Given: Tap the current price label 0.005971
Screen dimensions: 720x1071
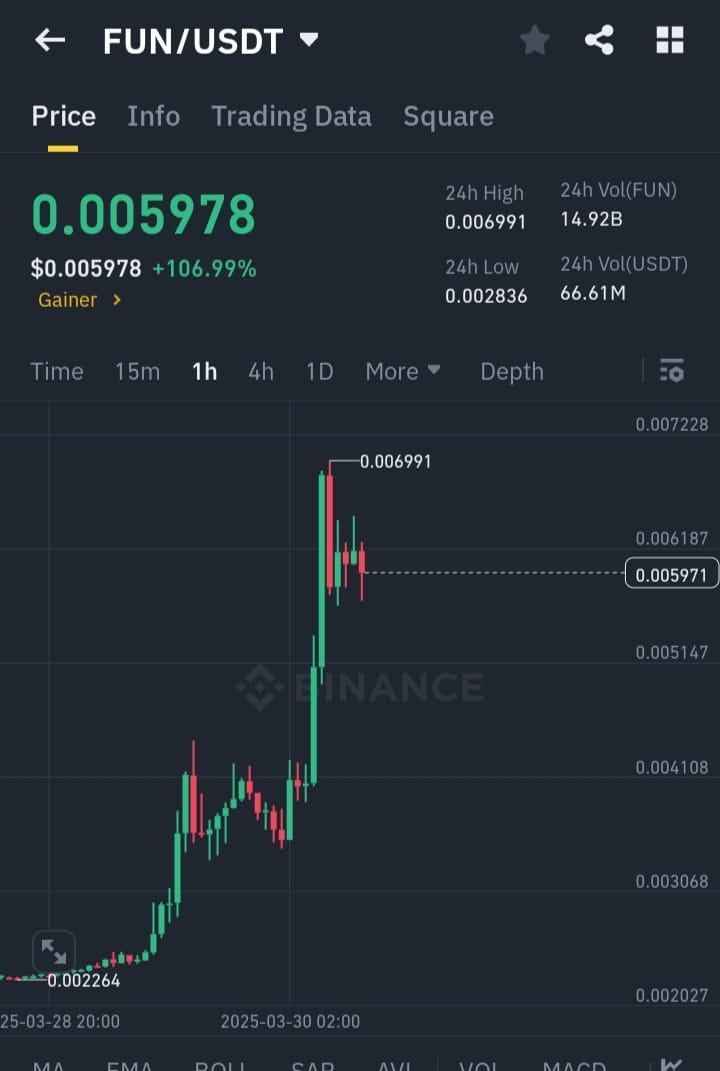Looking at the screenshot, I should pyautogui.click(x=671, y=574).
